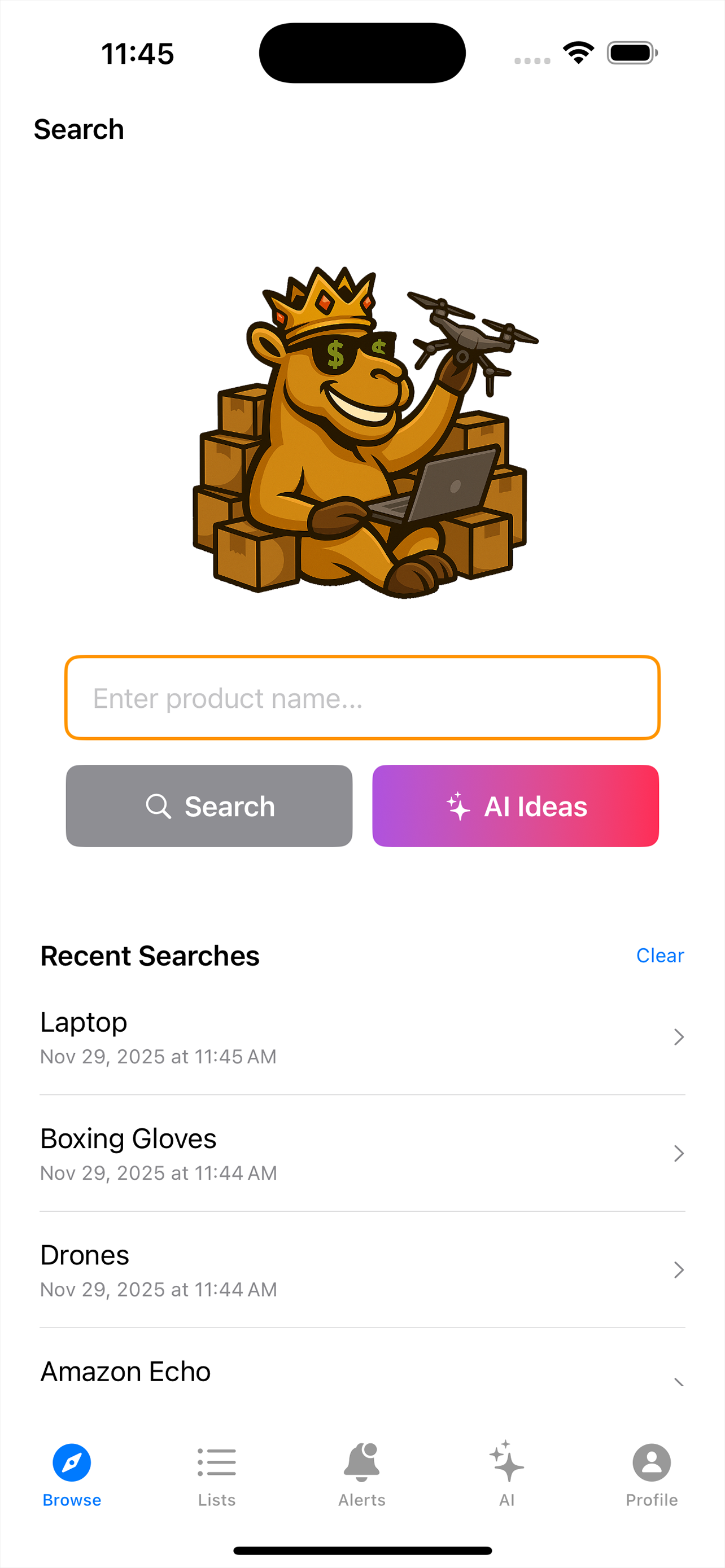Open the Browse tab via compass icon
This screenshot has width=725, height=1568.
(71, 1461)
